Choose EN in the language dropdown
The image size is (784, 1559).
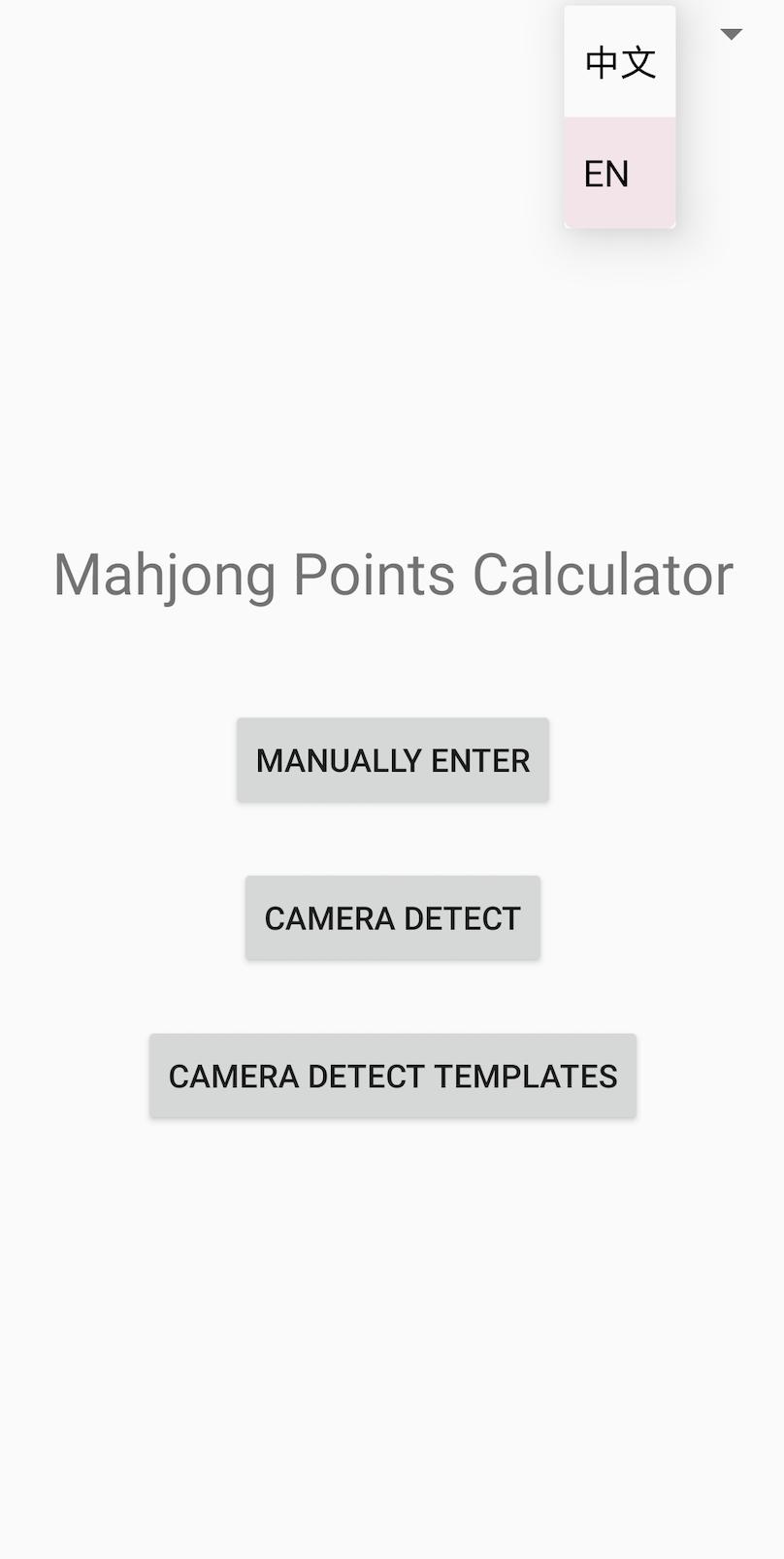619,174
